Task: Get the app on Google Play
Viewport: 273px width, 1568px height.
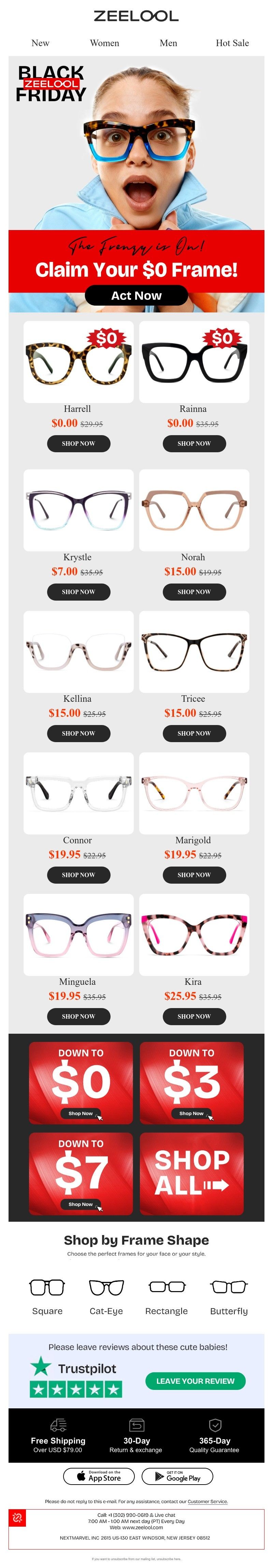Action: point(177,1477)
